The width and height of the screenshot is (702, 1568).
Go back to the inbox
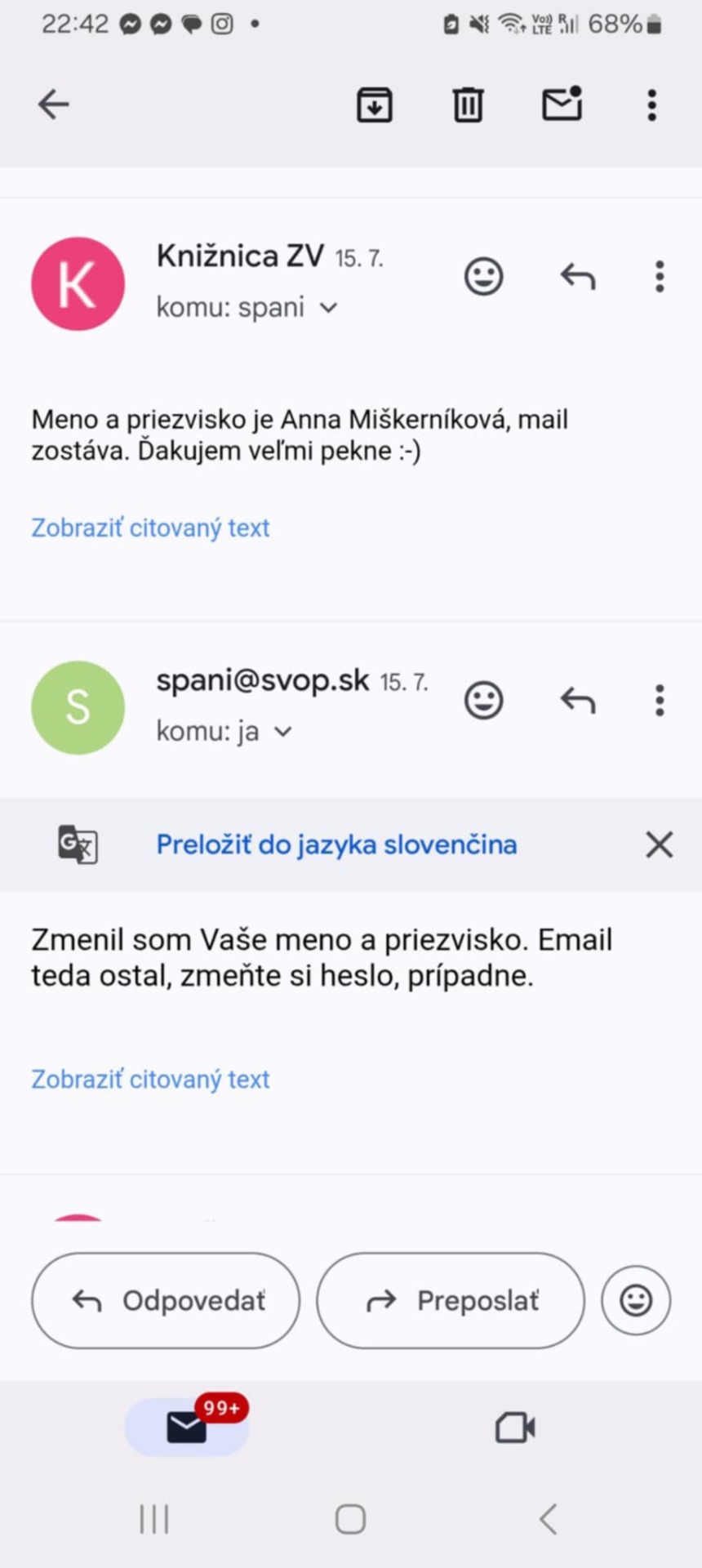[x=54, y=105]
